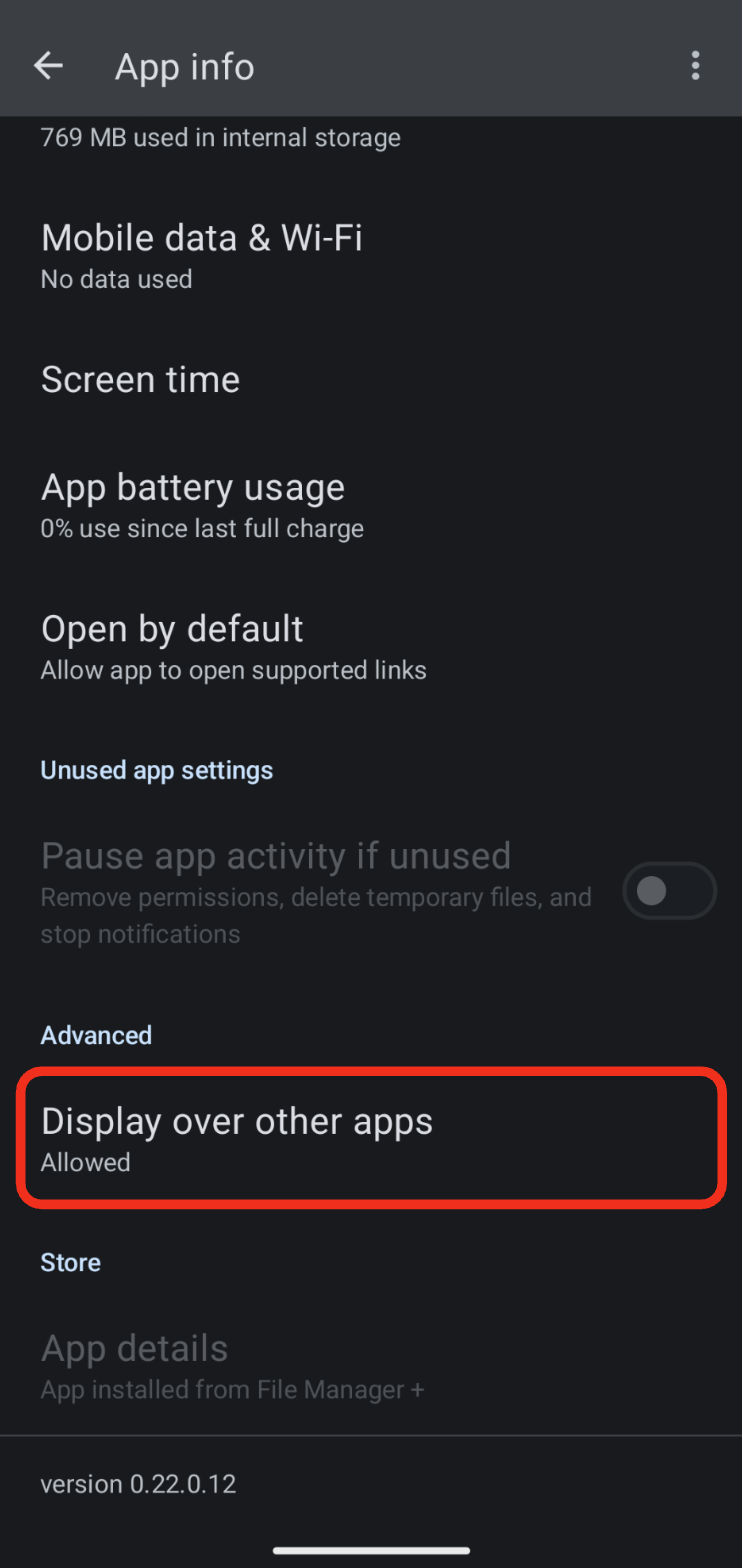This screenshot has height=1568, width=742.
Task: Open the Open by default settings
Action: (371, 647)
